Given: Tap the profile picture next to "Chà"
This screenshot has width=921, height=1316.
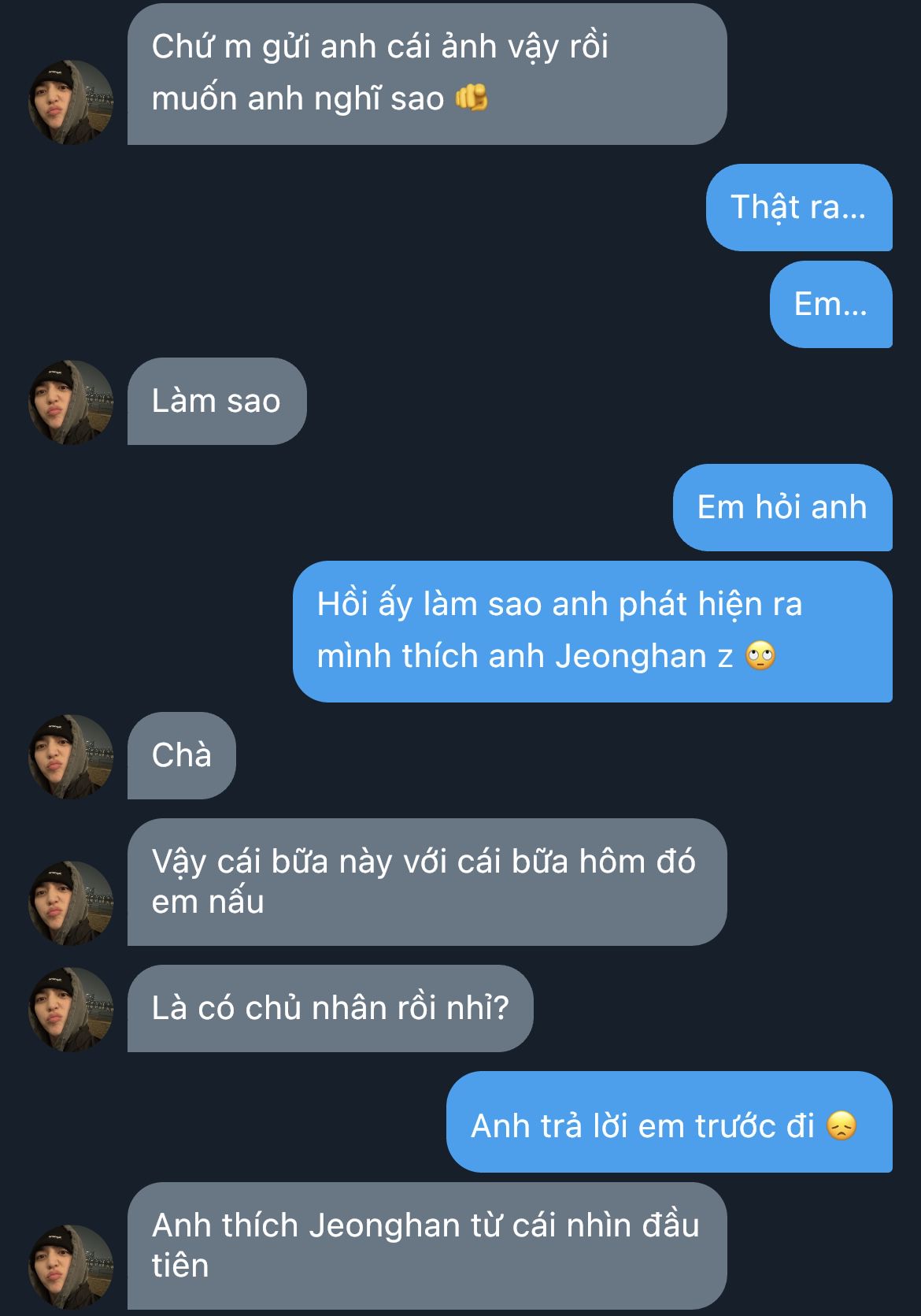Looking at the screenshot, I should coord(71,757).
